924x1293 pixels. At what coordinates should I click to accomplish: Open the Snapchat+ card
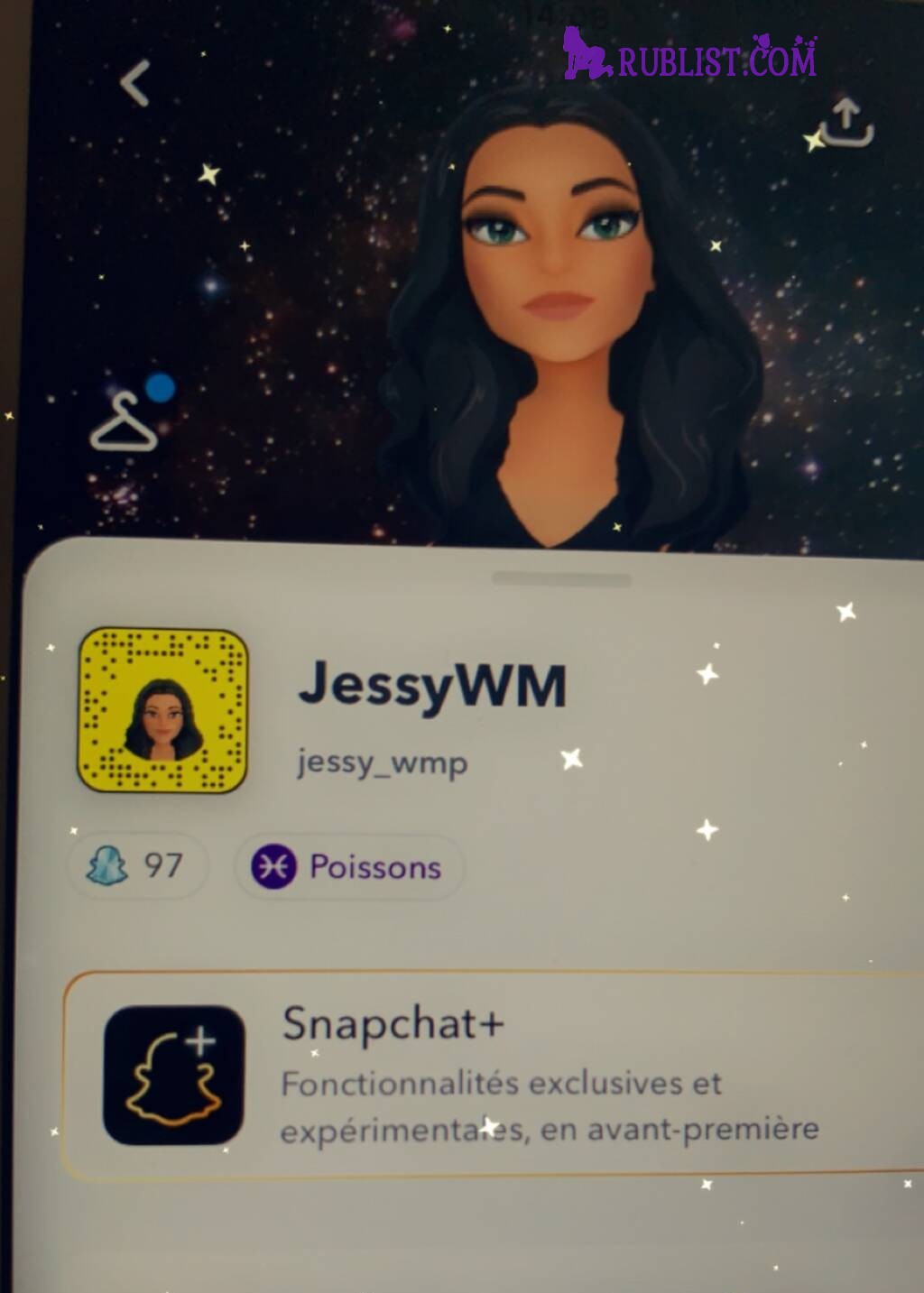pos(492,1075)
